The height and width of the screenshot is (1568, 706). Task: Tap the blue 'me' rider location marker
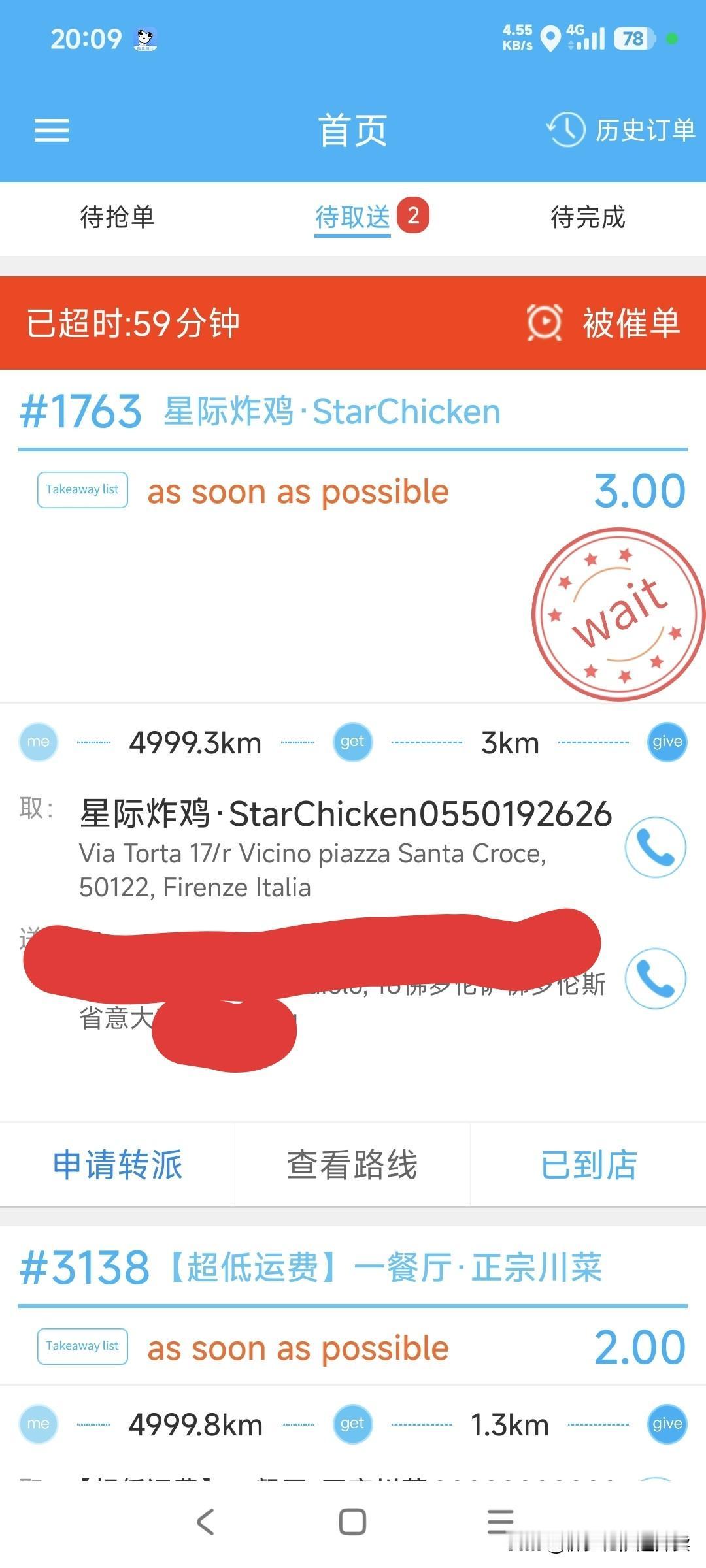[x=38, y=742]
